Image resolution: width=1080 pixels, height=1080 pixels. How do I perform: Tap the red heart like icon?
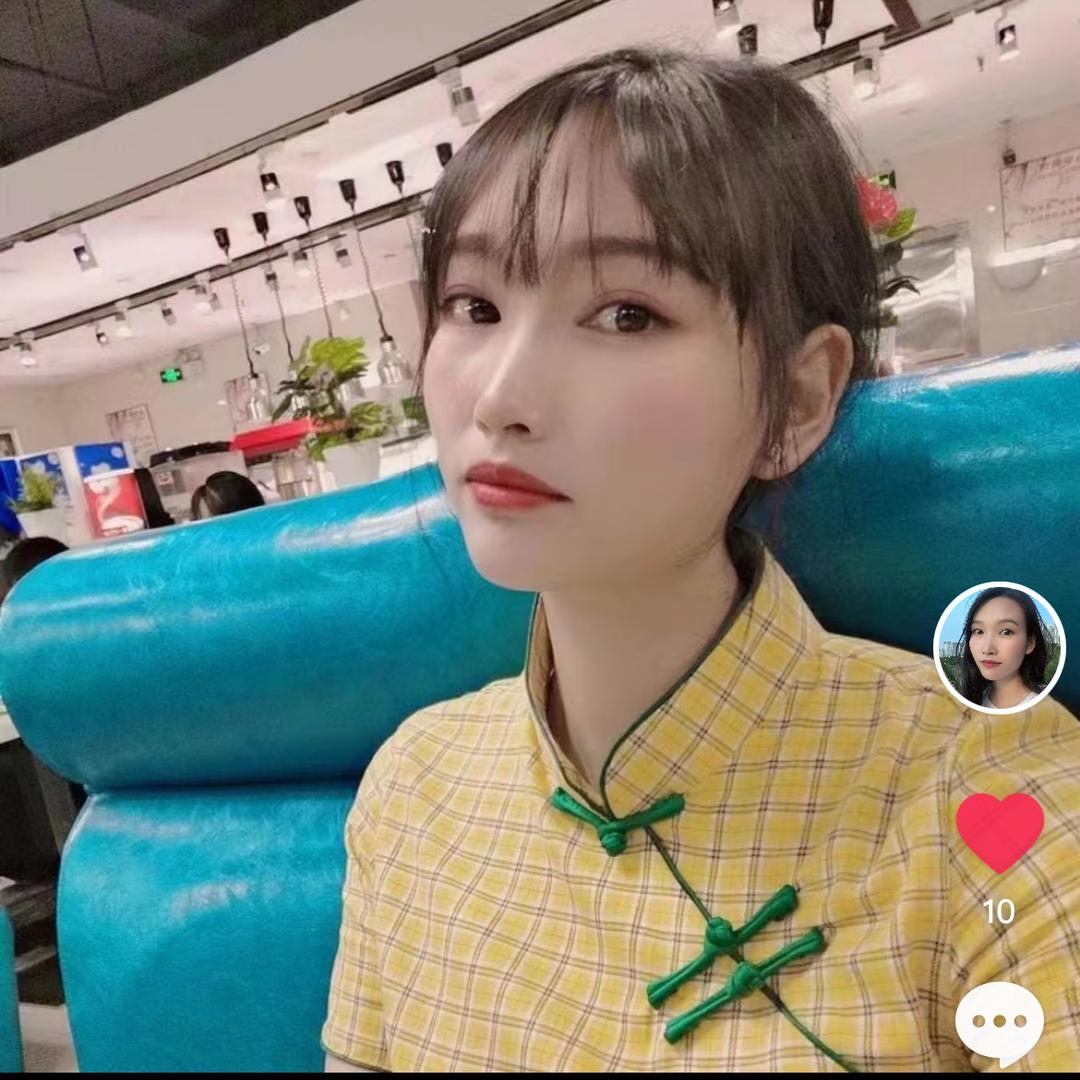tap(999, 831)
